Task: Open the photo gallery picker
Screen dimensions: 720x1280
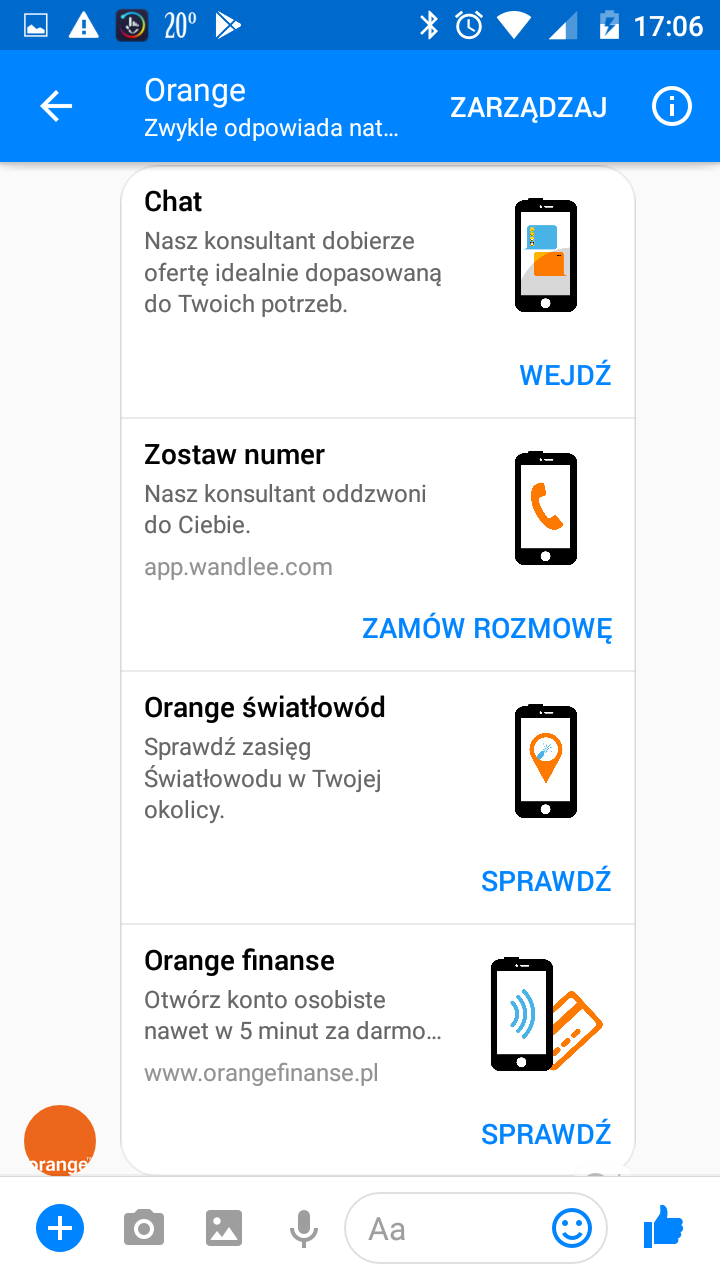Action: pos(224,1228)
